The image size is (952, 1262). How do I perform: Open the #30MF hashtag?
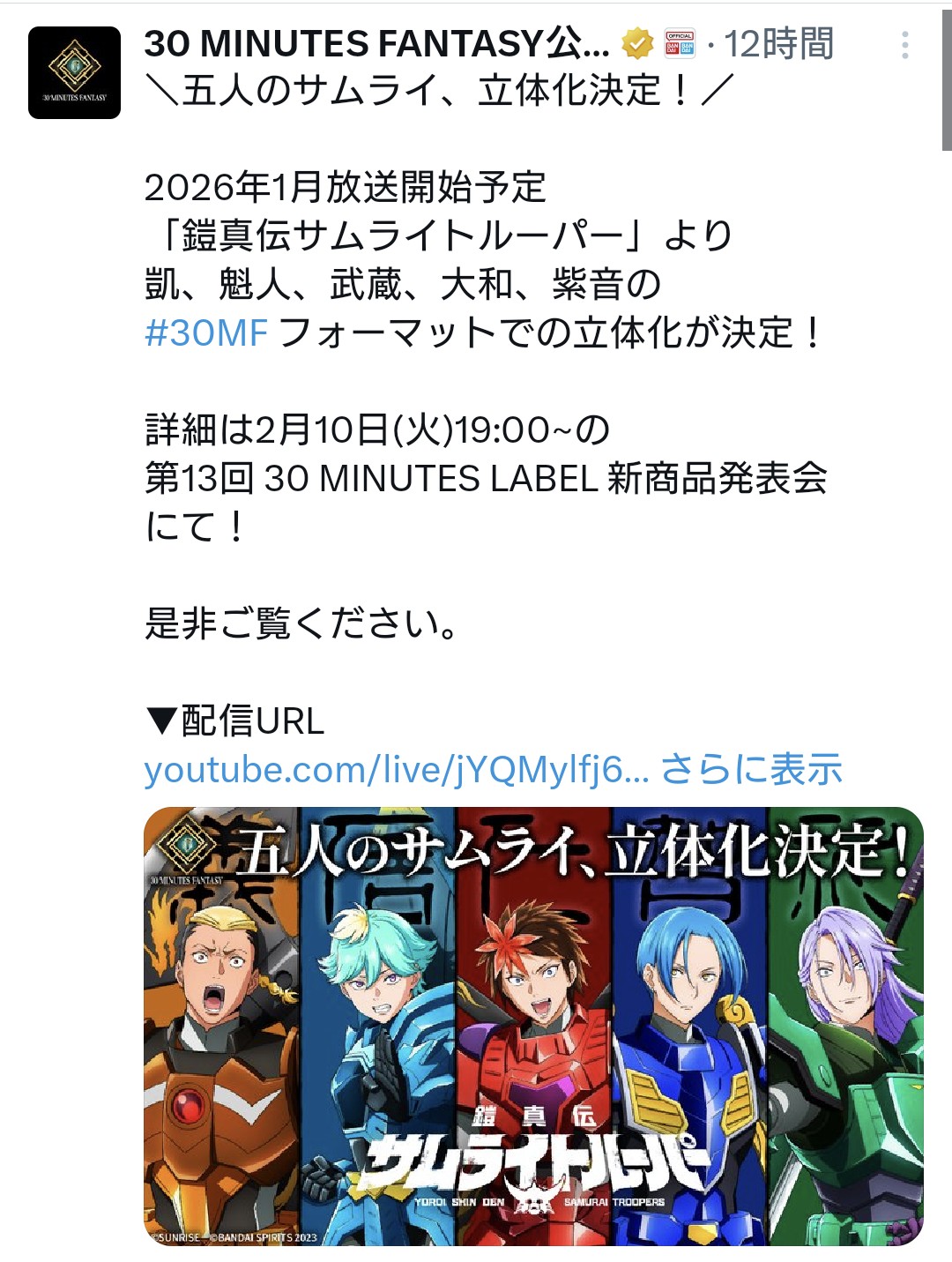(x=206, y=333)
